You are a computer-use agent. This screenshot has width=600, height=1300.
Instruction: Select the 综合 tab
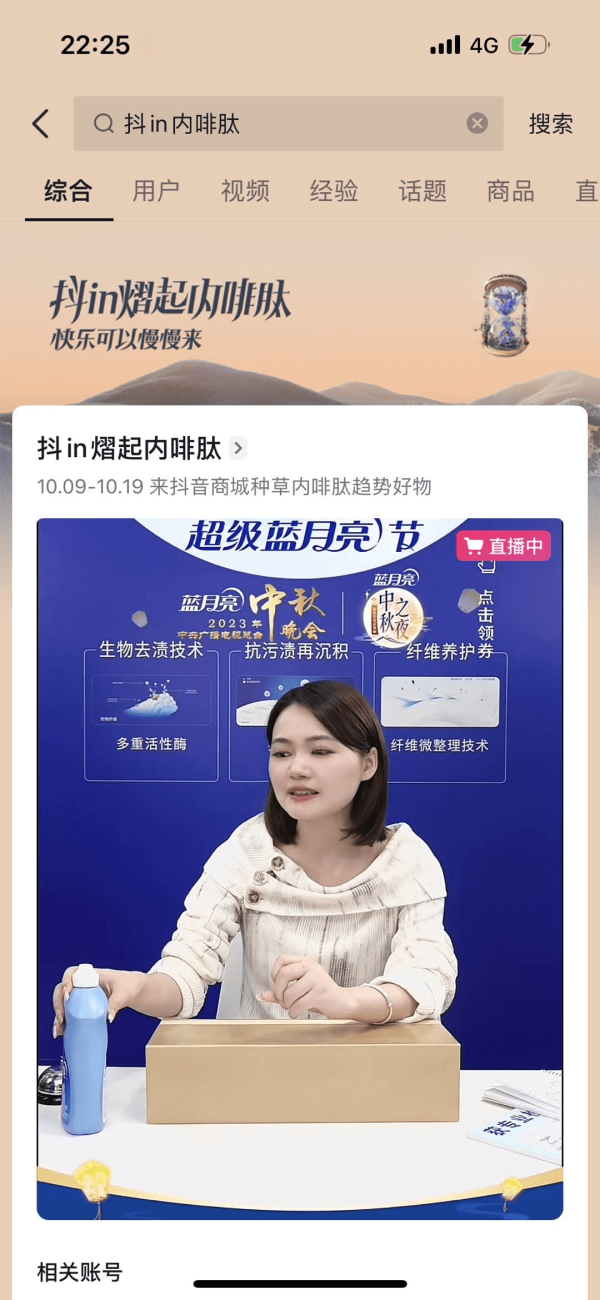pyautogui.click(x=68, y=191)
